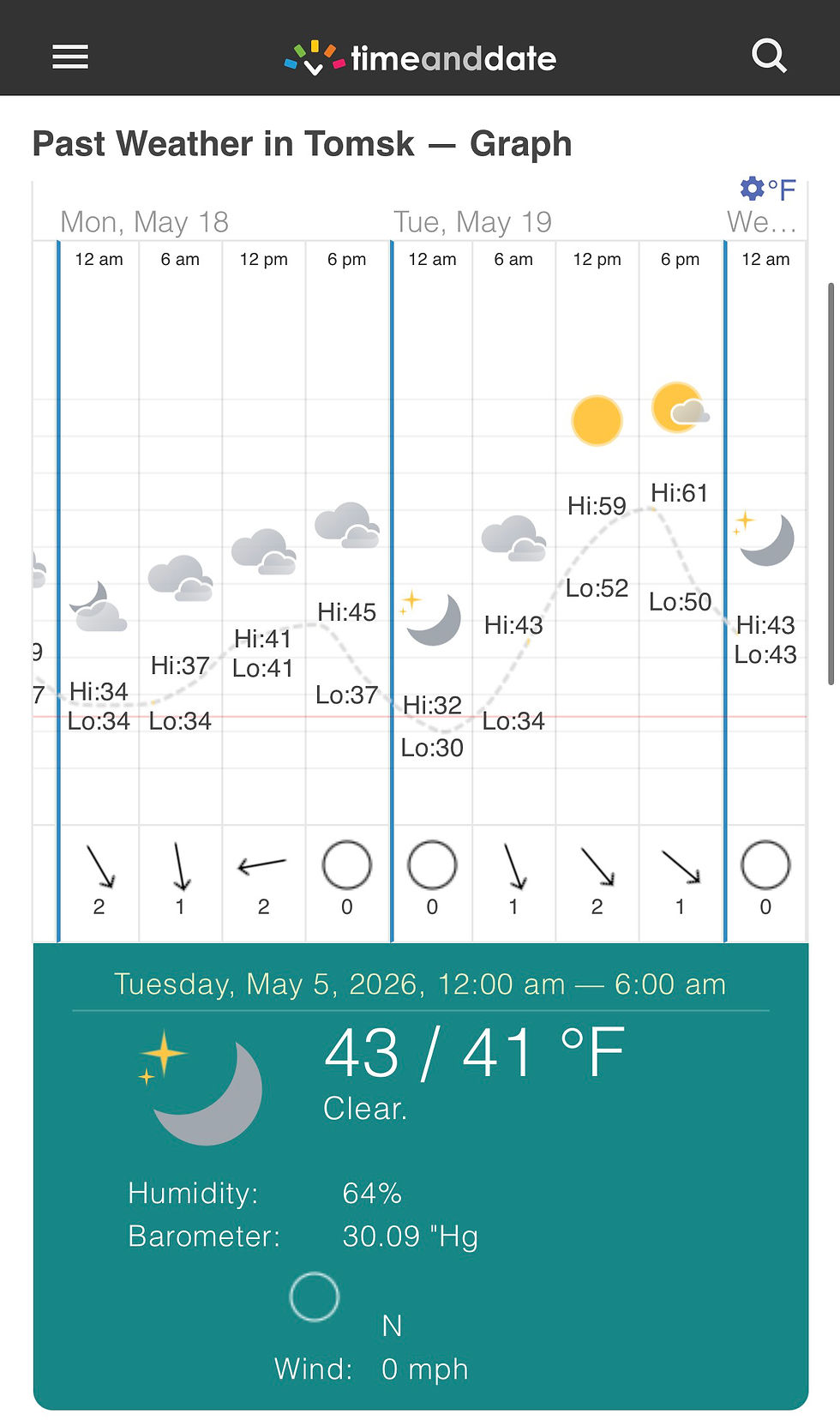This screenshot has width=840, height=1420.
Task: Select Tuesday 12 am column Hi:32
Action: tap(432, 705)
